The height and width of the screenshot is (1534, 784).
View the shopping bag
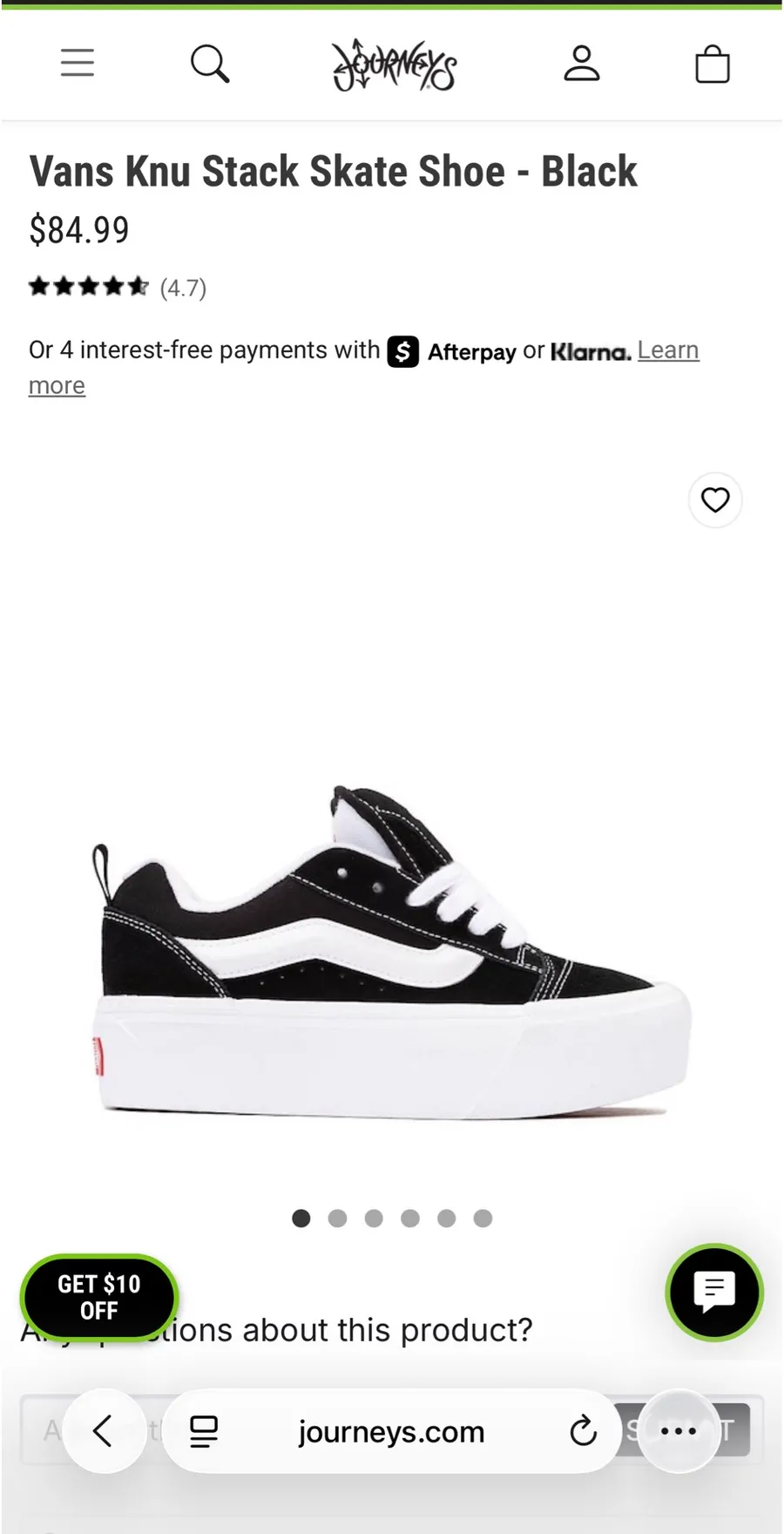pos(713,64)
